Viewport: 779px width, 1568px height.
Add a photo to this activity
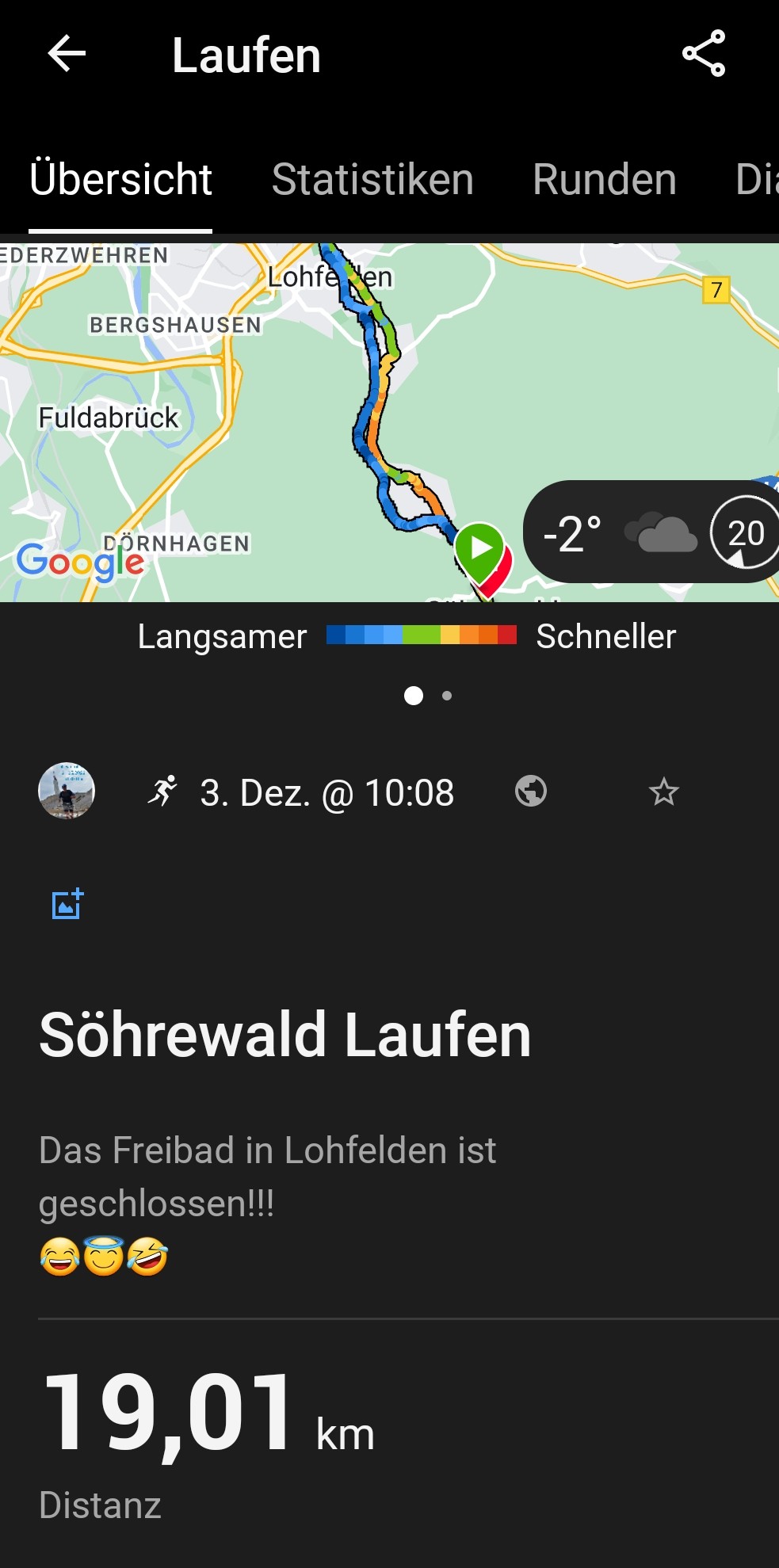67,904
